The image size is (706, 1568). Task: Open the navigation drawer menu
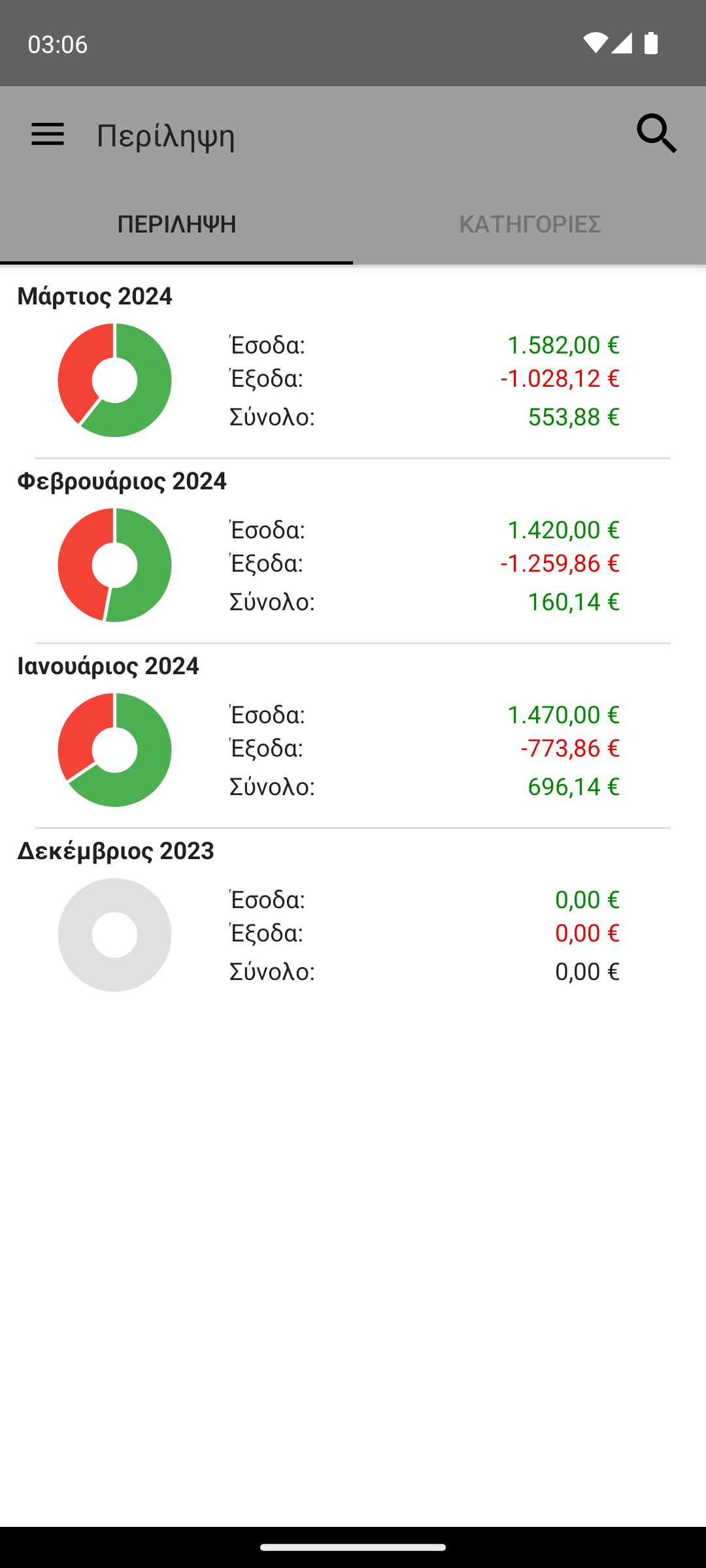click(48, 135)
